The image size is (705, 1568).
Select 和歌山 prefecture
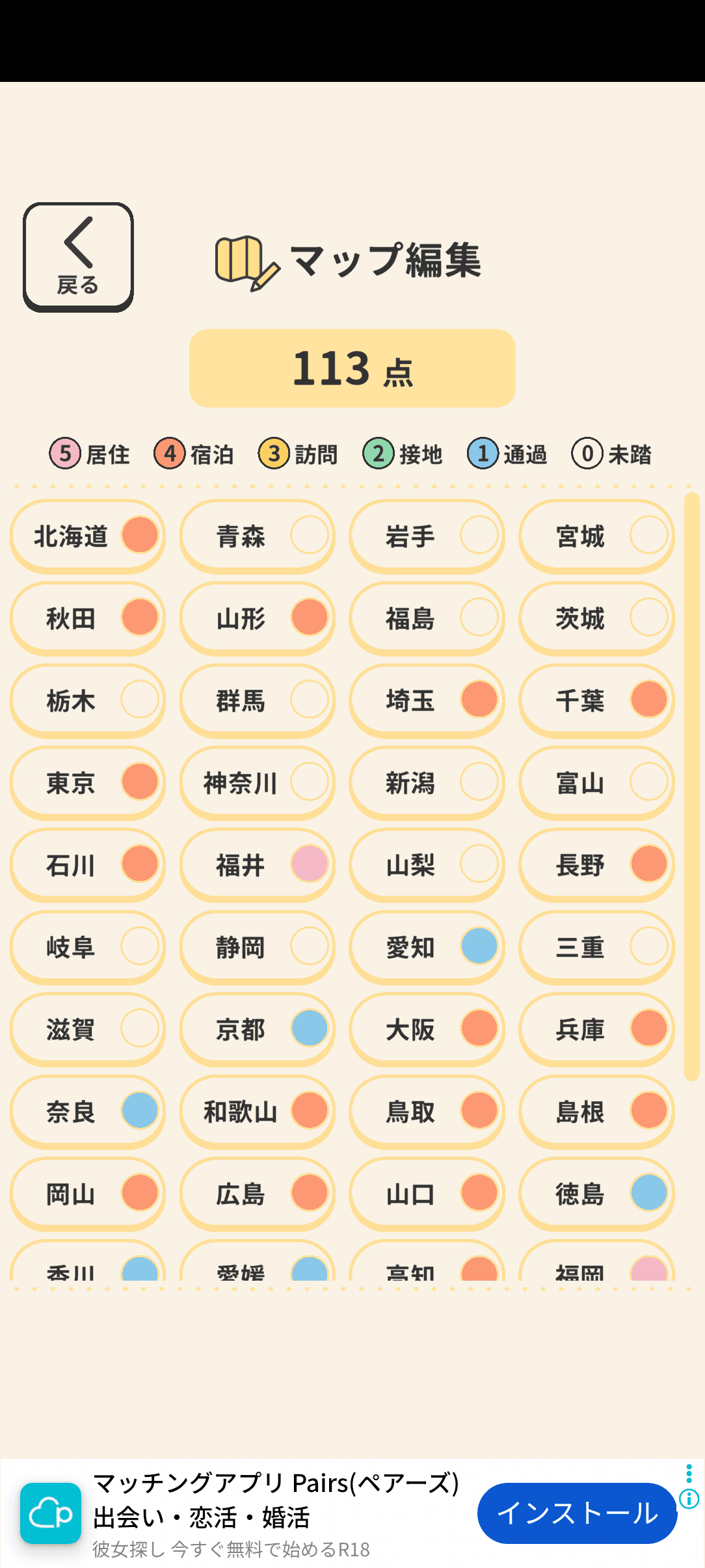(x=258, y=1112)
